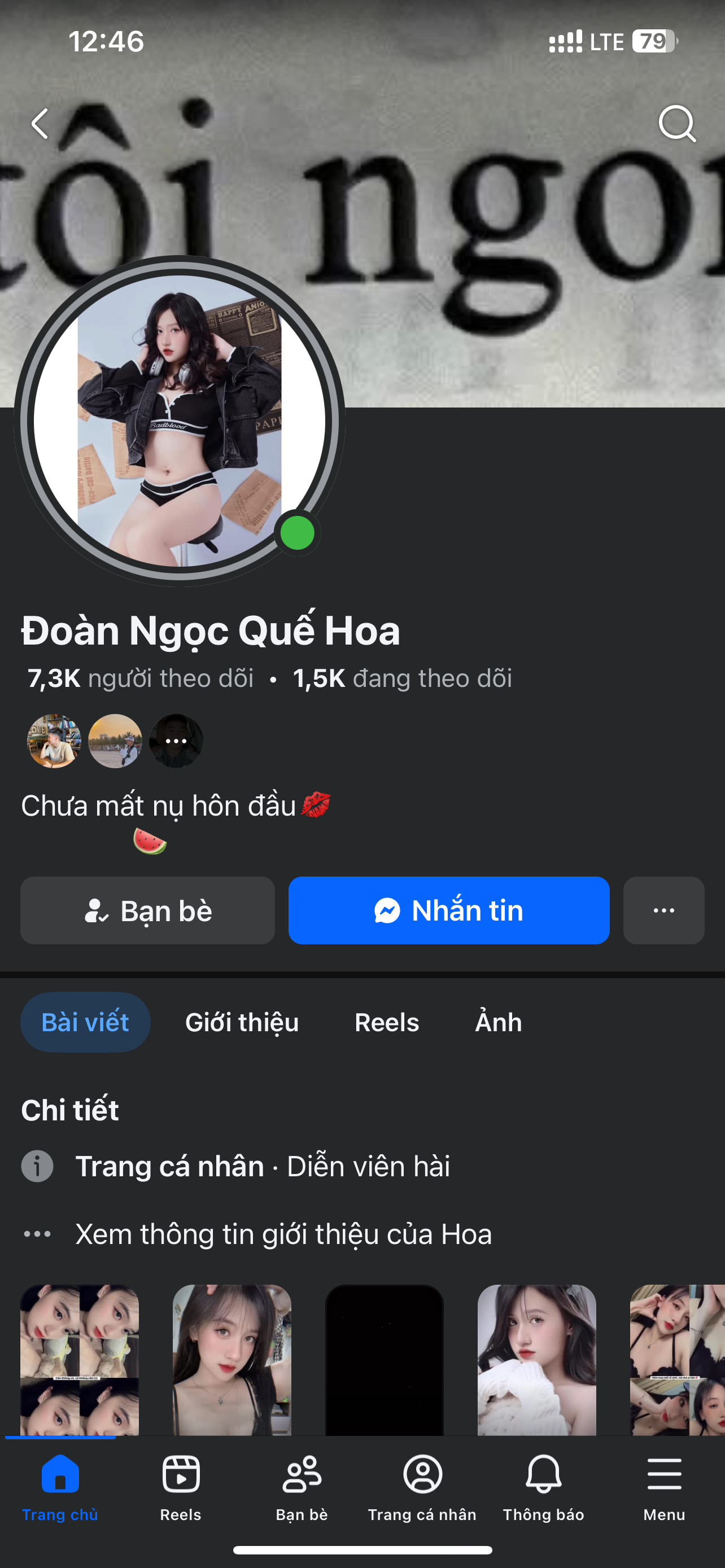Switch to the Giới thiệu tab
Screen dimensions: 725x1568
pyautogui.click(x=242, y=1023)
